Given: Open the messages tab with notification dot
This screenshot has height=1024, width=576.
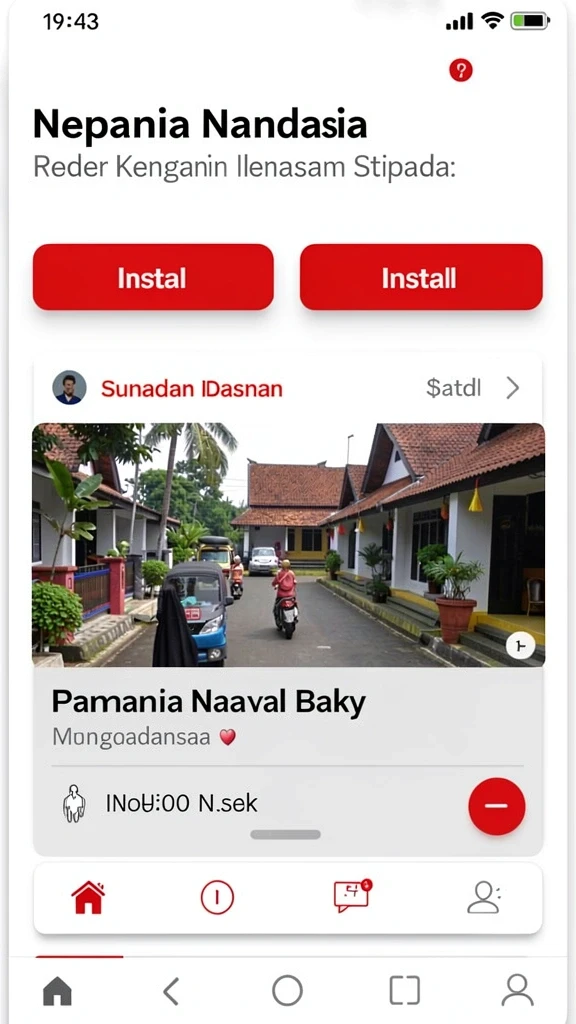Looking at the screenshot, I should click(353, 896).
